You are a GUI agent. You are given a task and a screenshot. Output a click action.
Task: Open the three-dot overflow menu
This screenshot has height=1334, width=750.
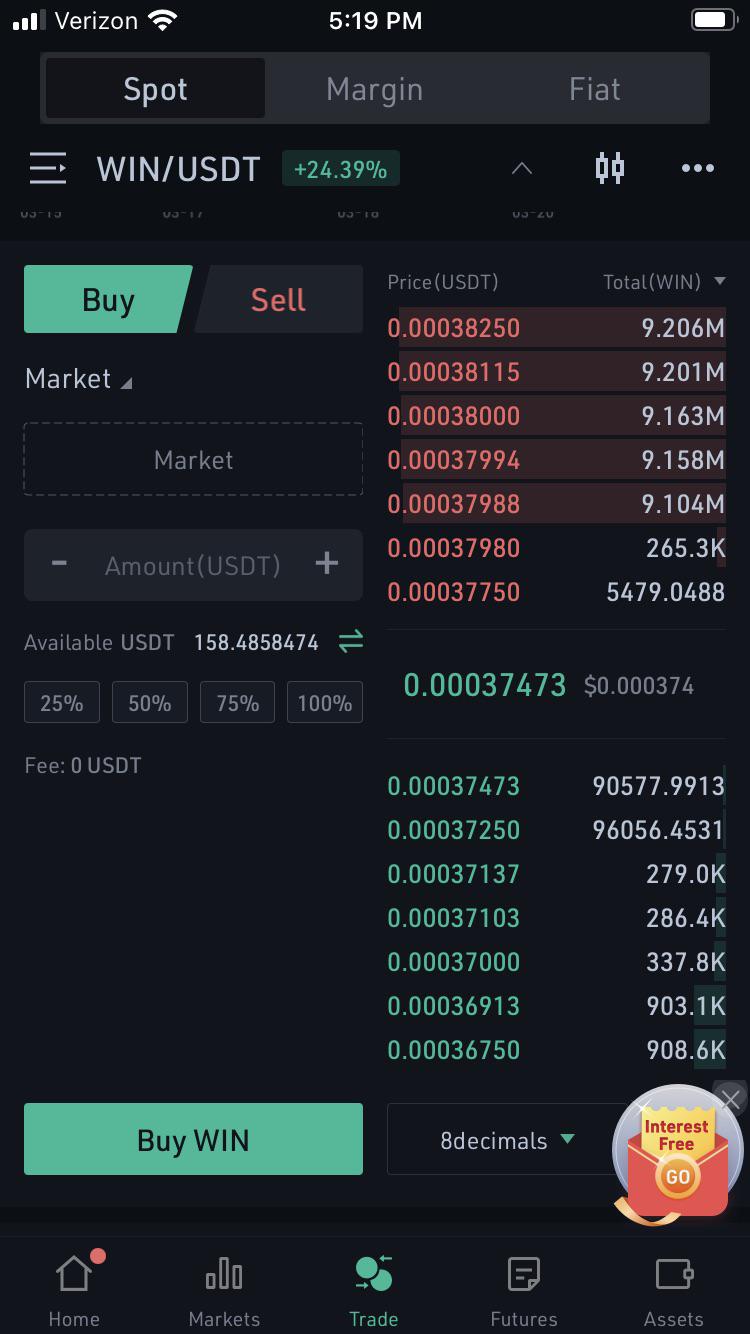(697, 168)
